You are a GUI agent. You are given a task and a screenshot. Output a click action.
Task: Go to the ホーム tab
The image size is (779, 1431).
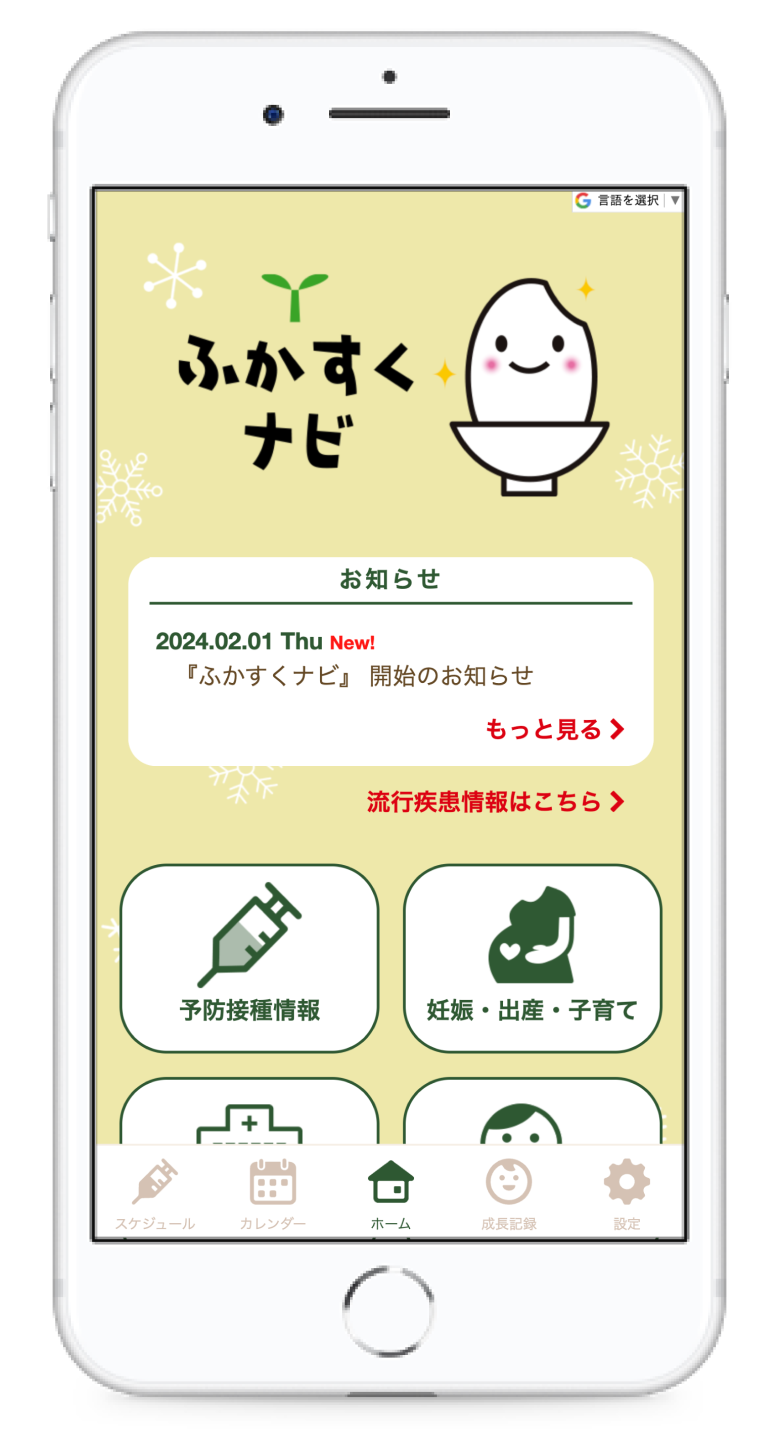(390, 1194)
